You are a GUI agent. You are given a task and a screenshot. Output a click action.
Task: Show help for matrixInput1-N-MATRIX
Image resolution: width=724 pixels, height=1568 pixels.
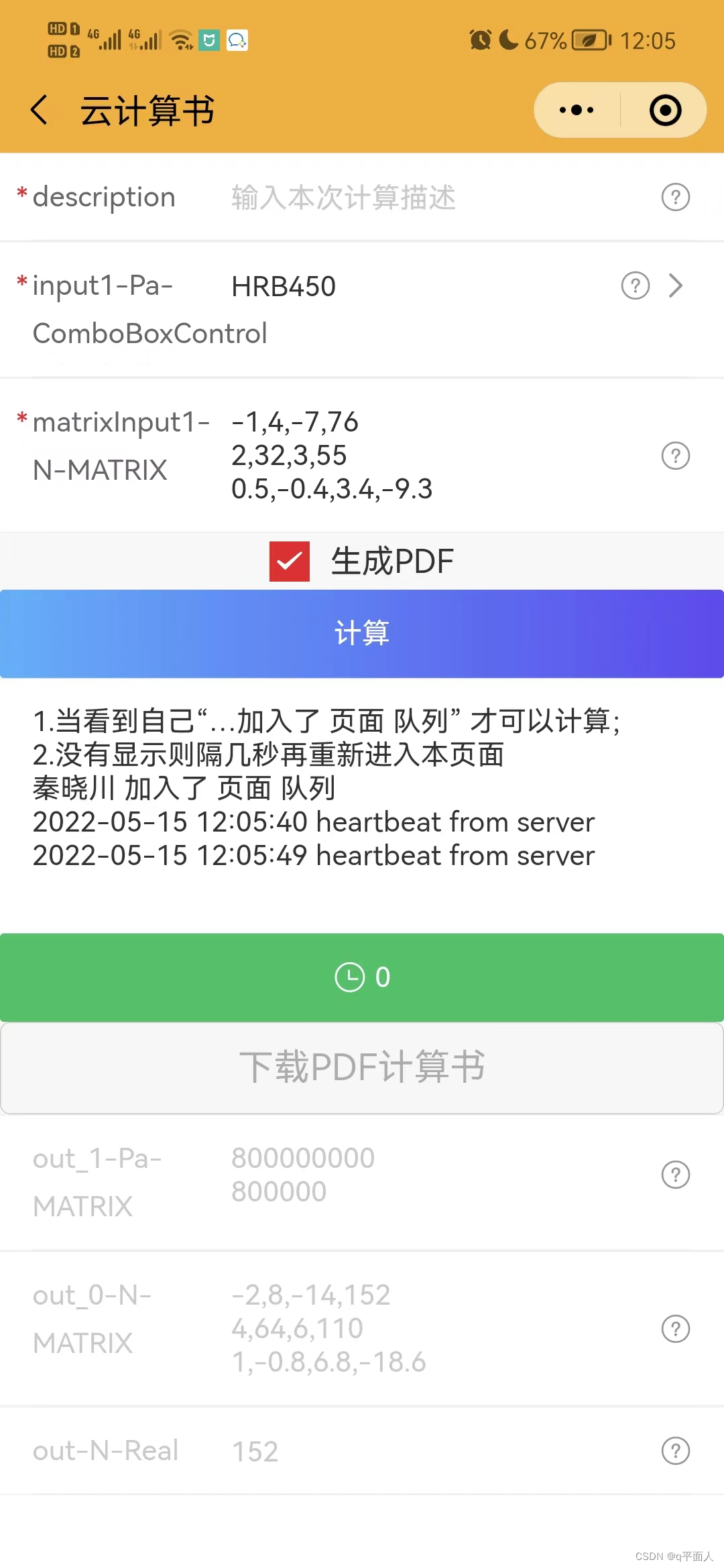(675, 456)
